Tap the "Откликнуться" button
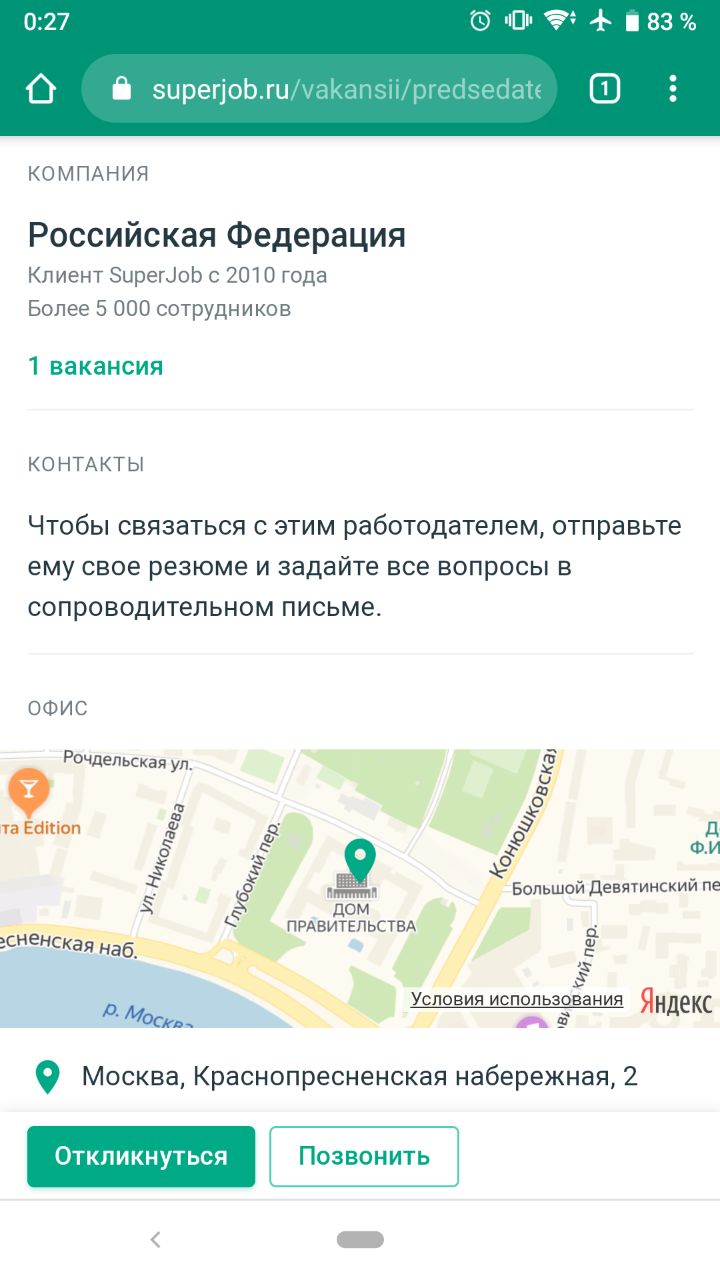 coord(141,1157)
